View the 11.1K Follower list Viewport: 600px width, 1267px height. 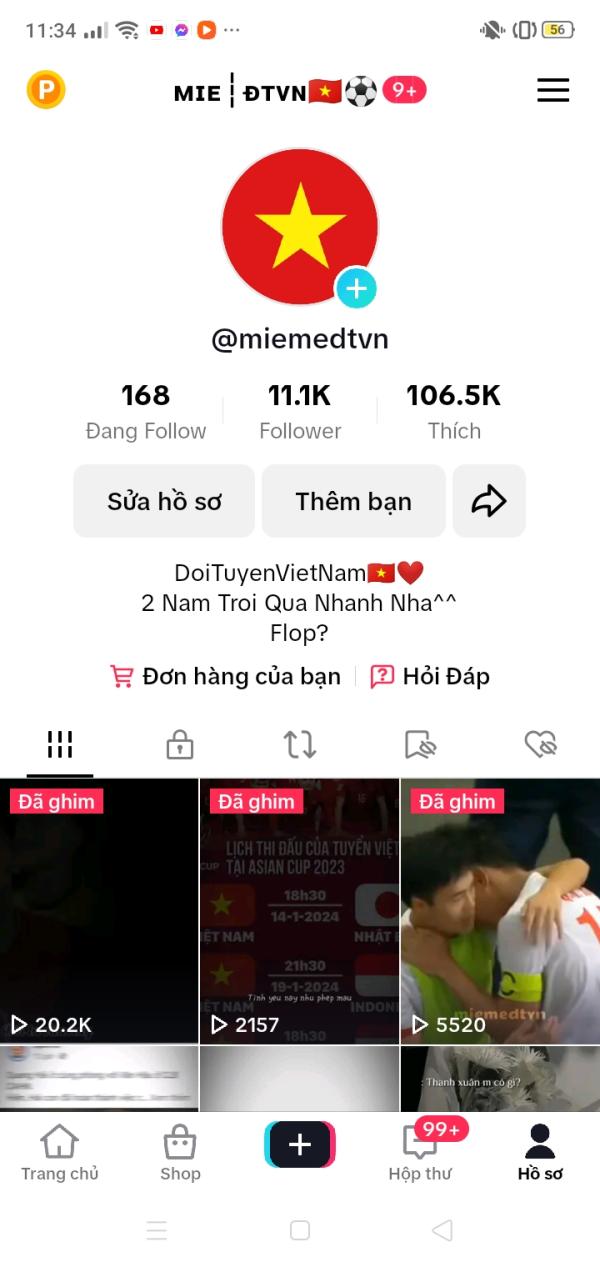pos(300,411)
